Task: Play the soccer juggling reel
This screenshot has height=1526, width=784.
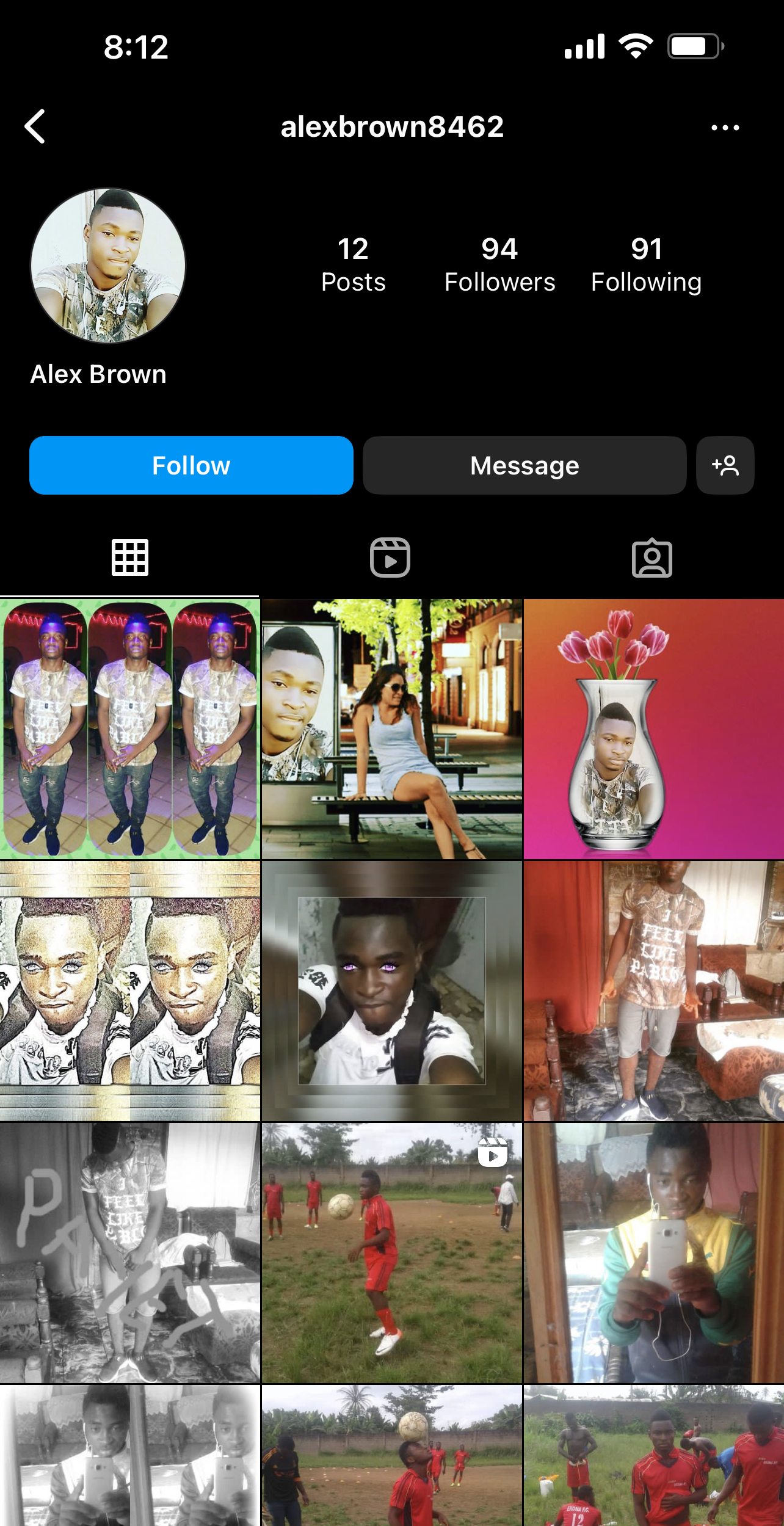Action: click(391, 1253)
